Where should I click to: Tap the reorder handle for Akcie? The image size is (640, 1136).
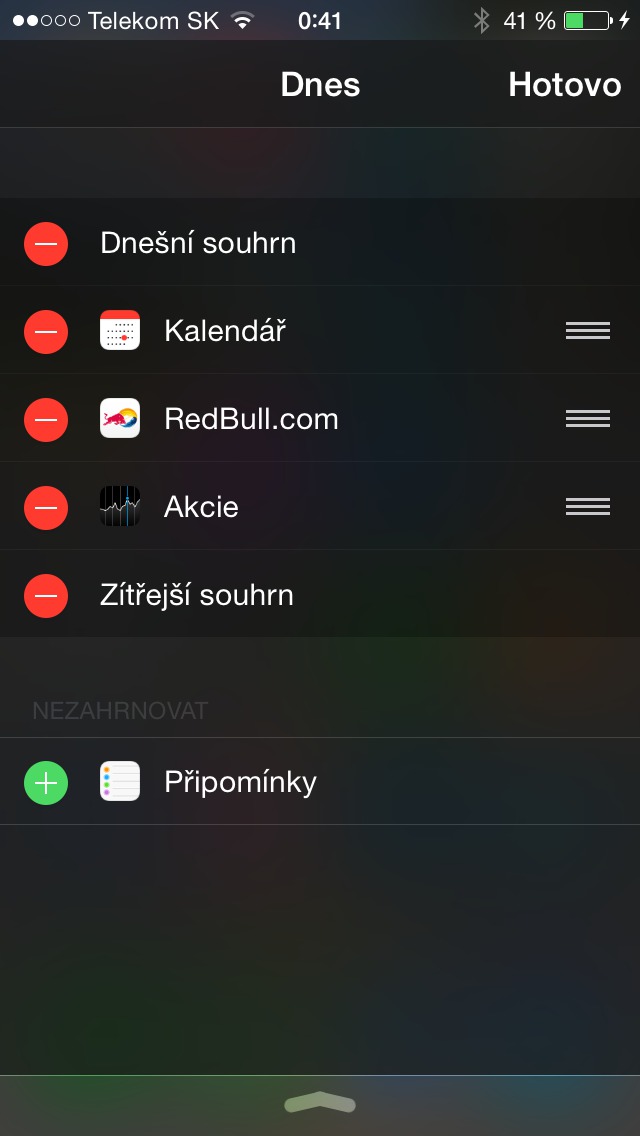[x=588, y=507]
